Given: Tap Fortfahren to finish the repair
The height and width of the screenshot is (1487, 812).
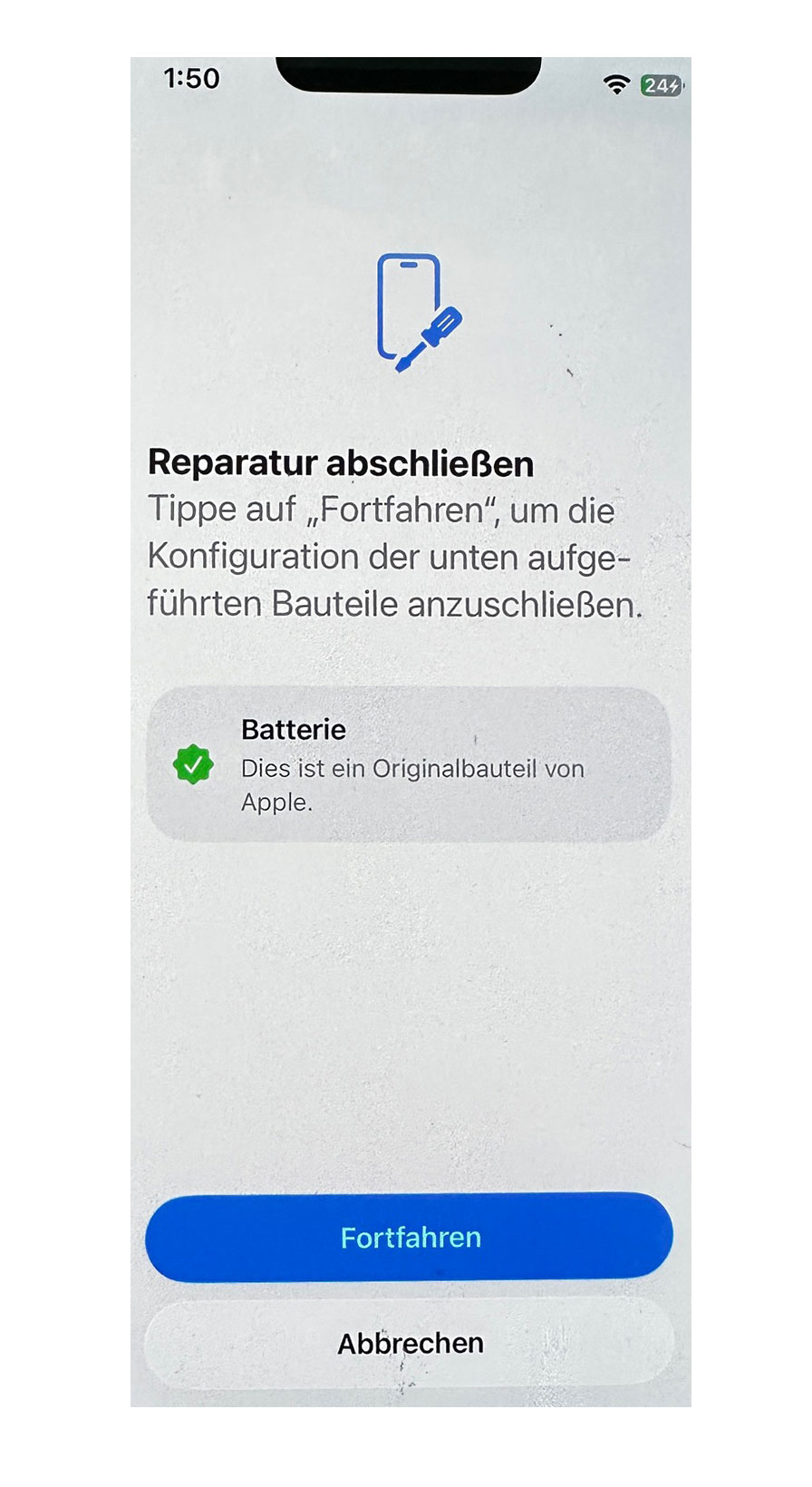Looking at the screenshot, I should click(x=410, y=1237).
